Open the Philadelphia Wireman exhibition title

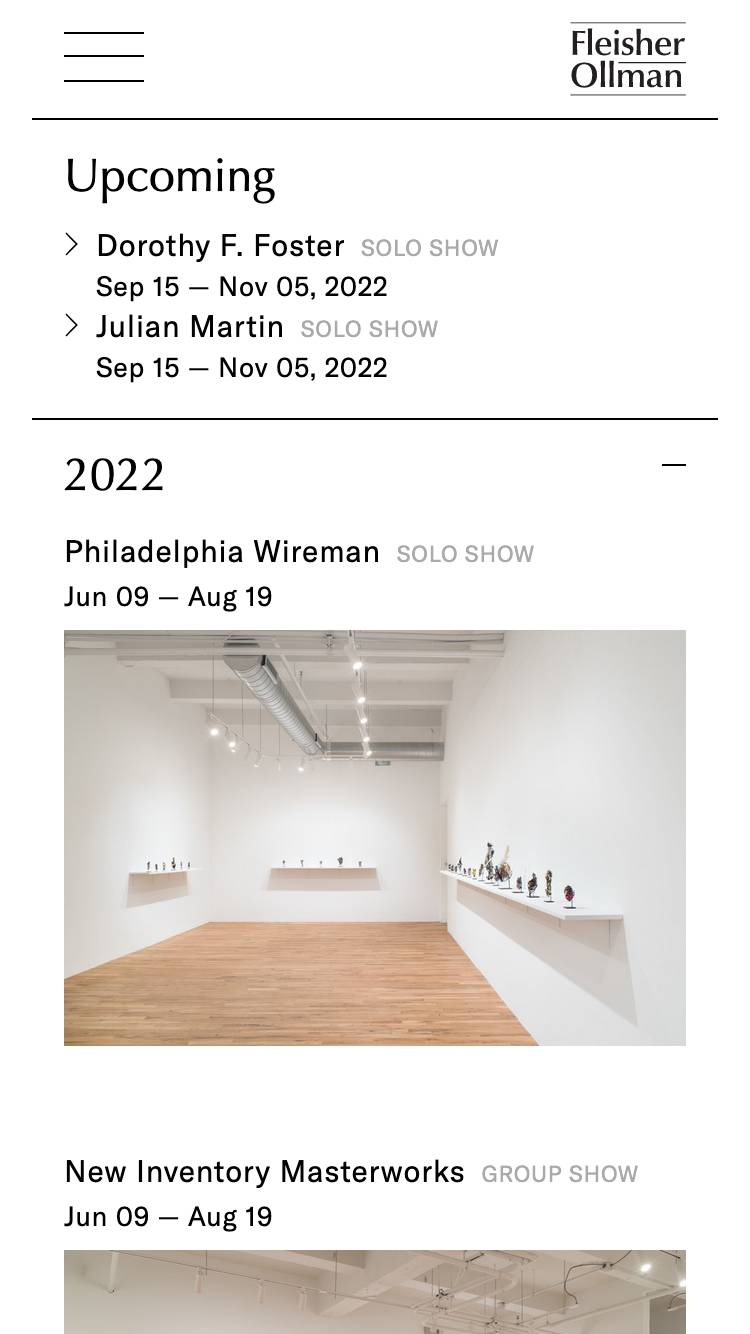pyautogui.click(x=222, y=552)
